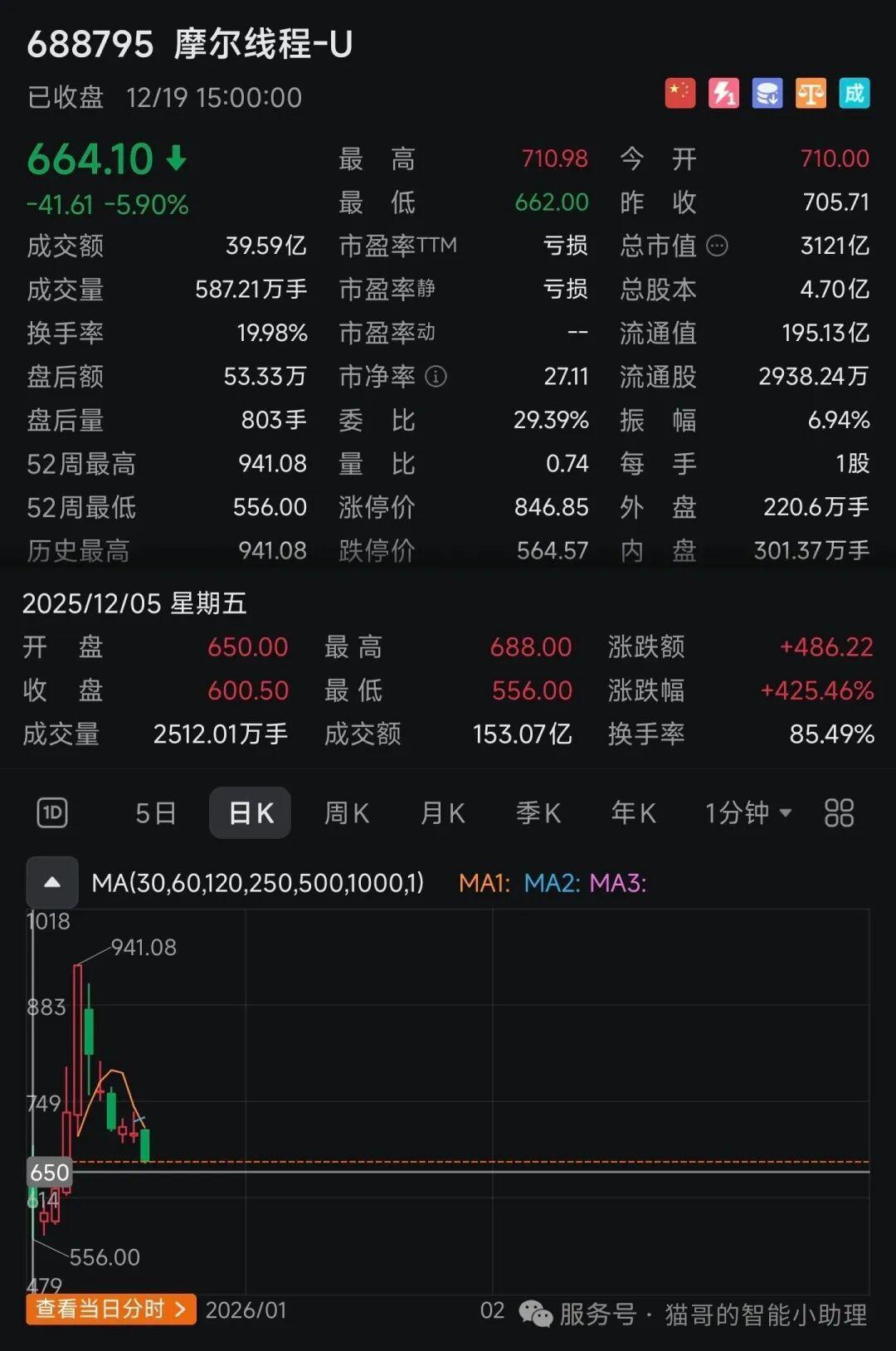Collapse the MA indicator panel arrow
This screenshot has width=896, height=1351.
click(52, 882)
